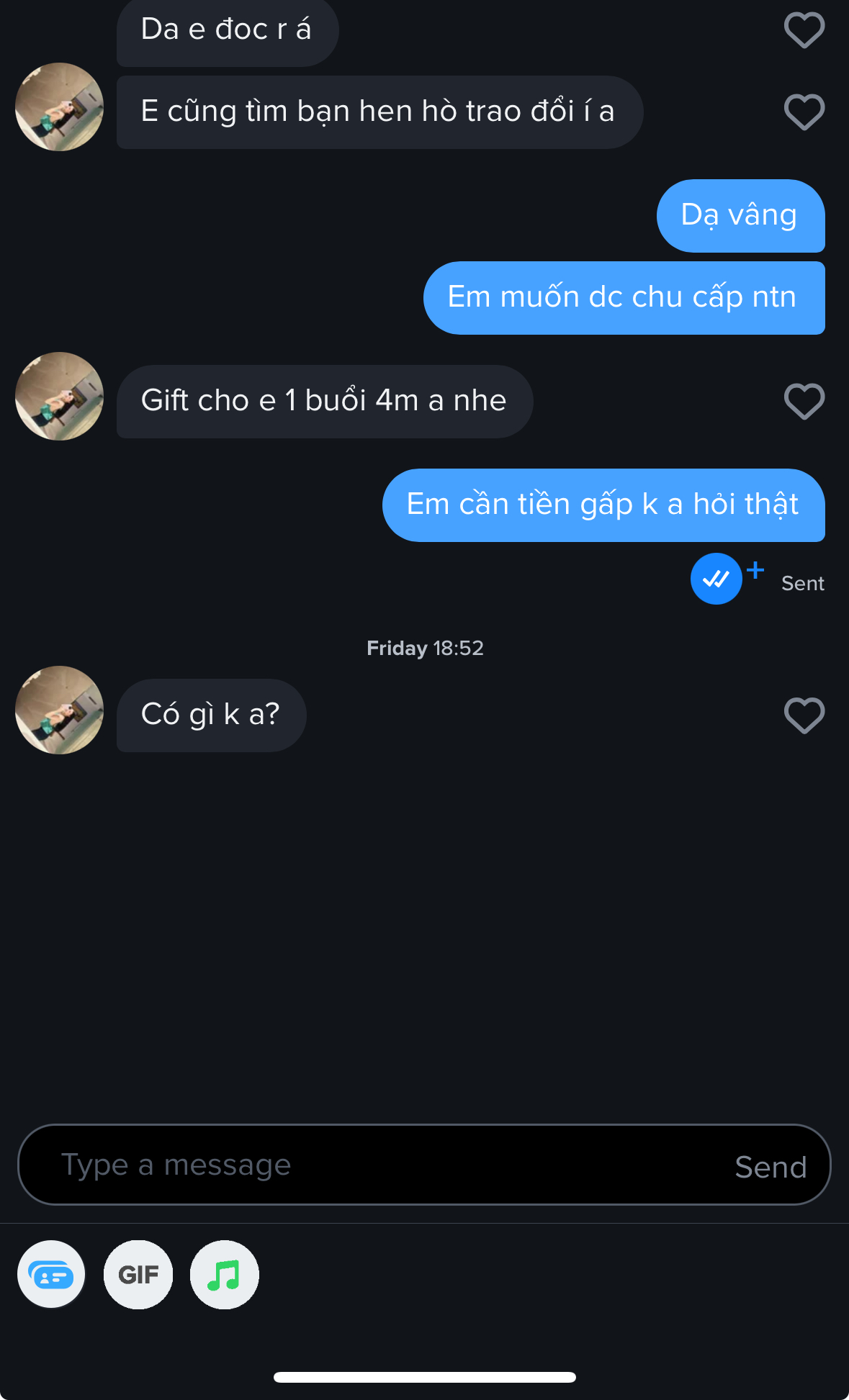Viewport: 849px width, 1400px height.
Task: Tap the read receipts double-check icon
Action: click(x=717, y=579)
